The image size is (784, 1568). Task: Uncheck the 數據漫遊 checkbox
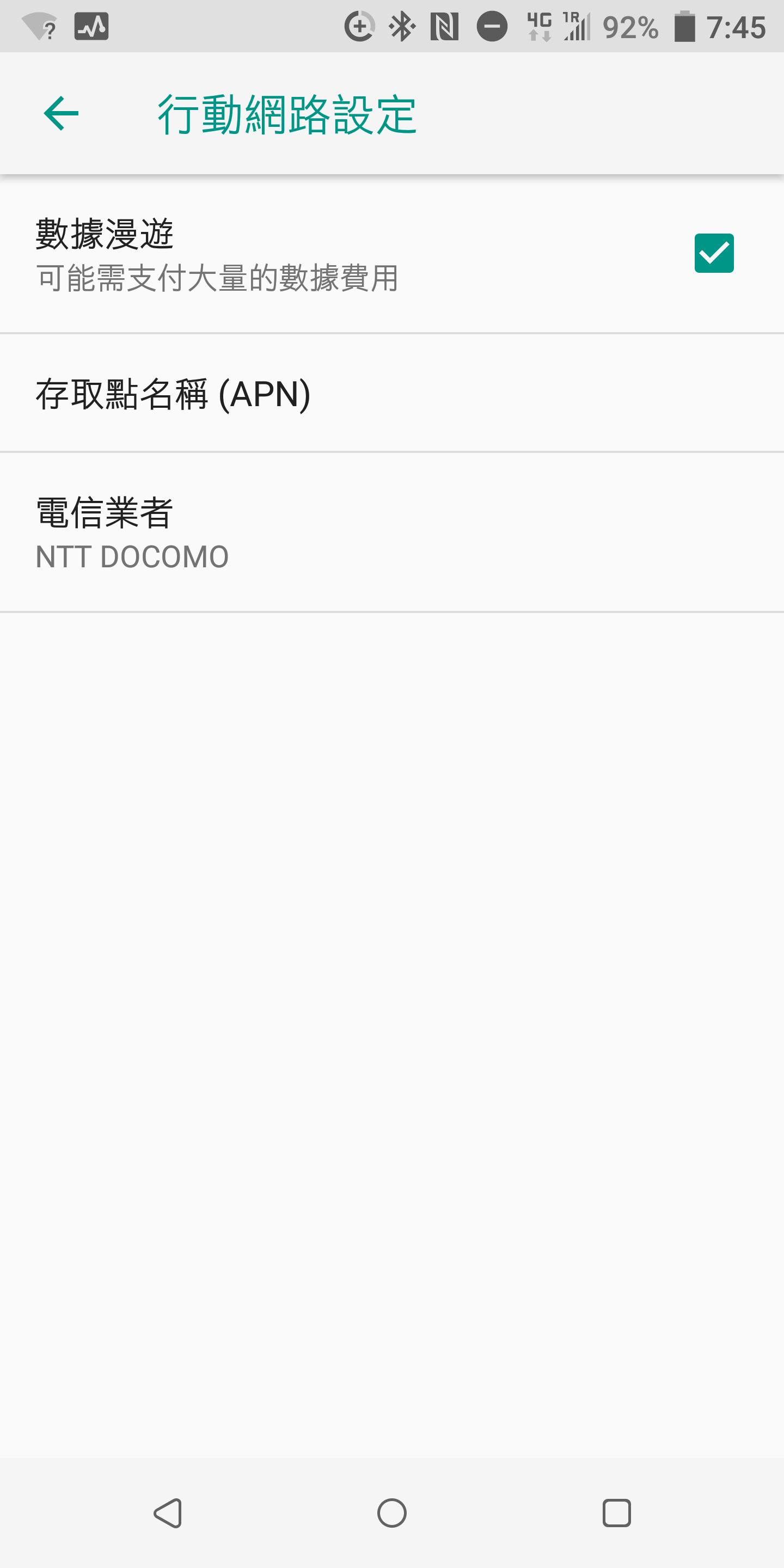tap(713, 253)
